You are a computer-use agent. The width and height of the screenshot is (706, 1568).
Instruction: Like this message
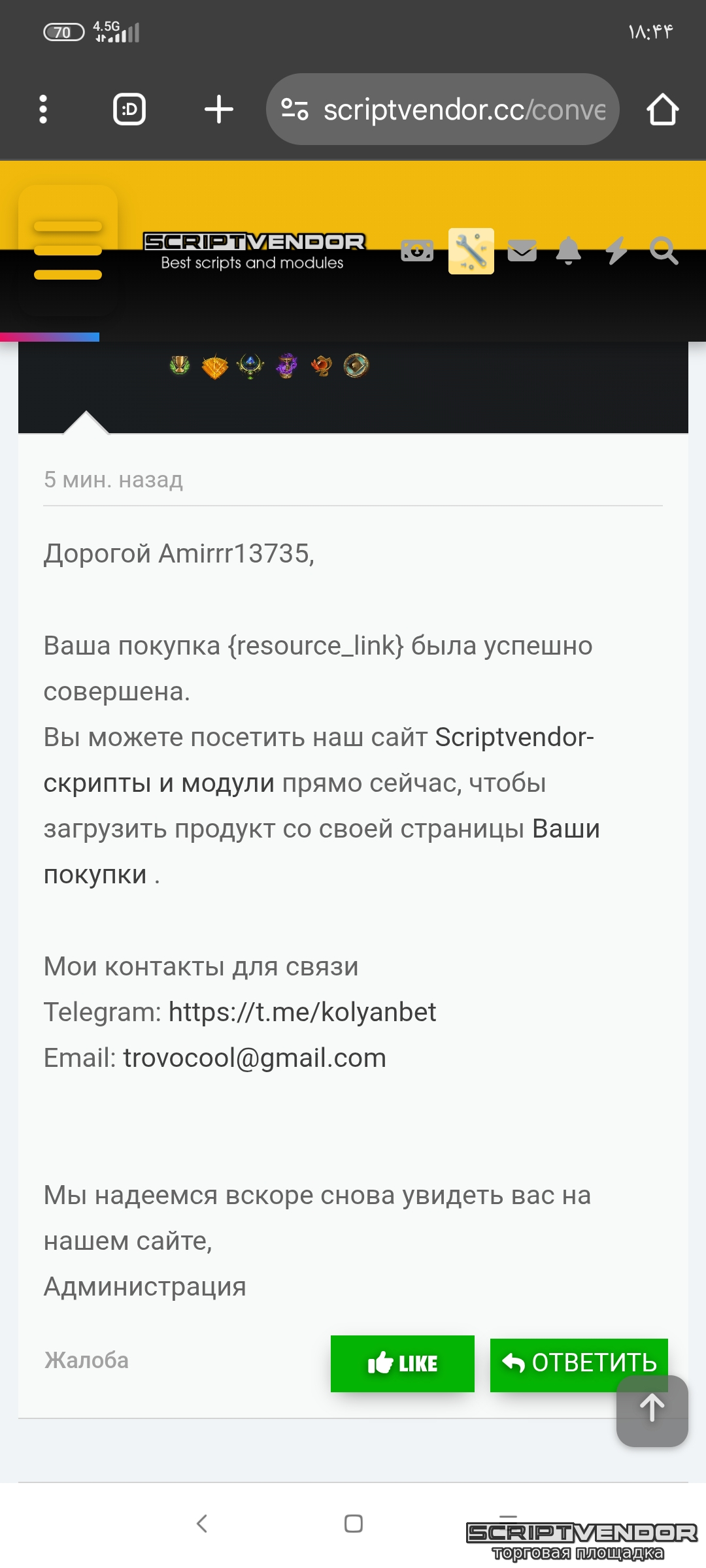(x=402, y=1364)
